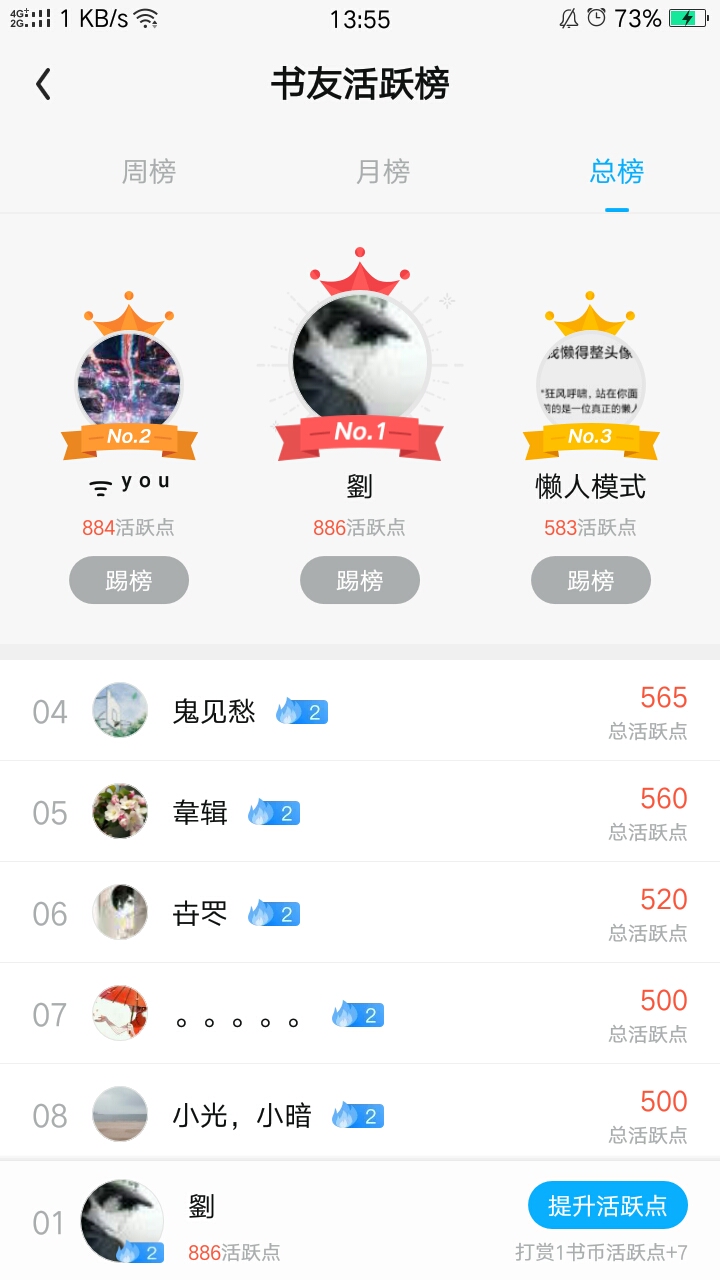Select the 总榜 tab
Screen dimensions: 720x1280
pos(616,172)
